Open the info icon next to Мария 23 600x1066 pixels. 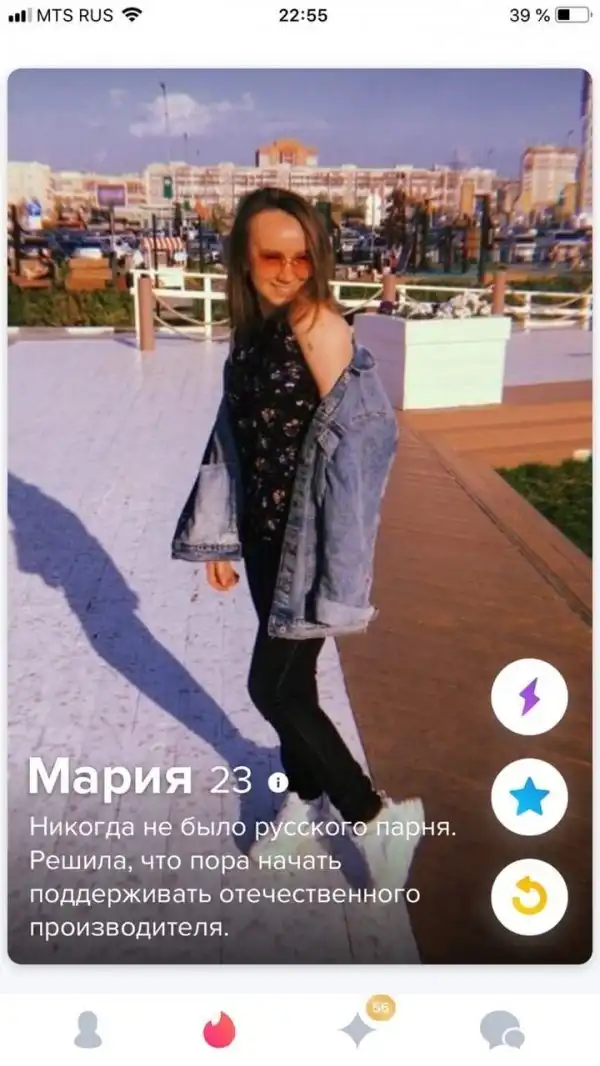tap(278, 782)
